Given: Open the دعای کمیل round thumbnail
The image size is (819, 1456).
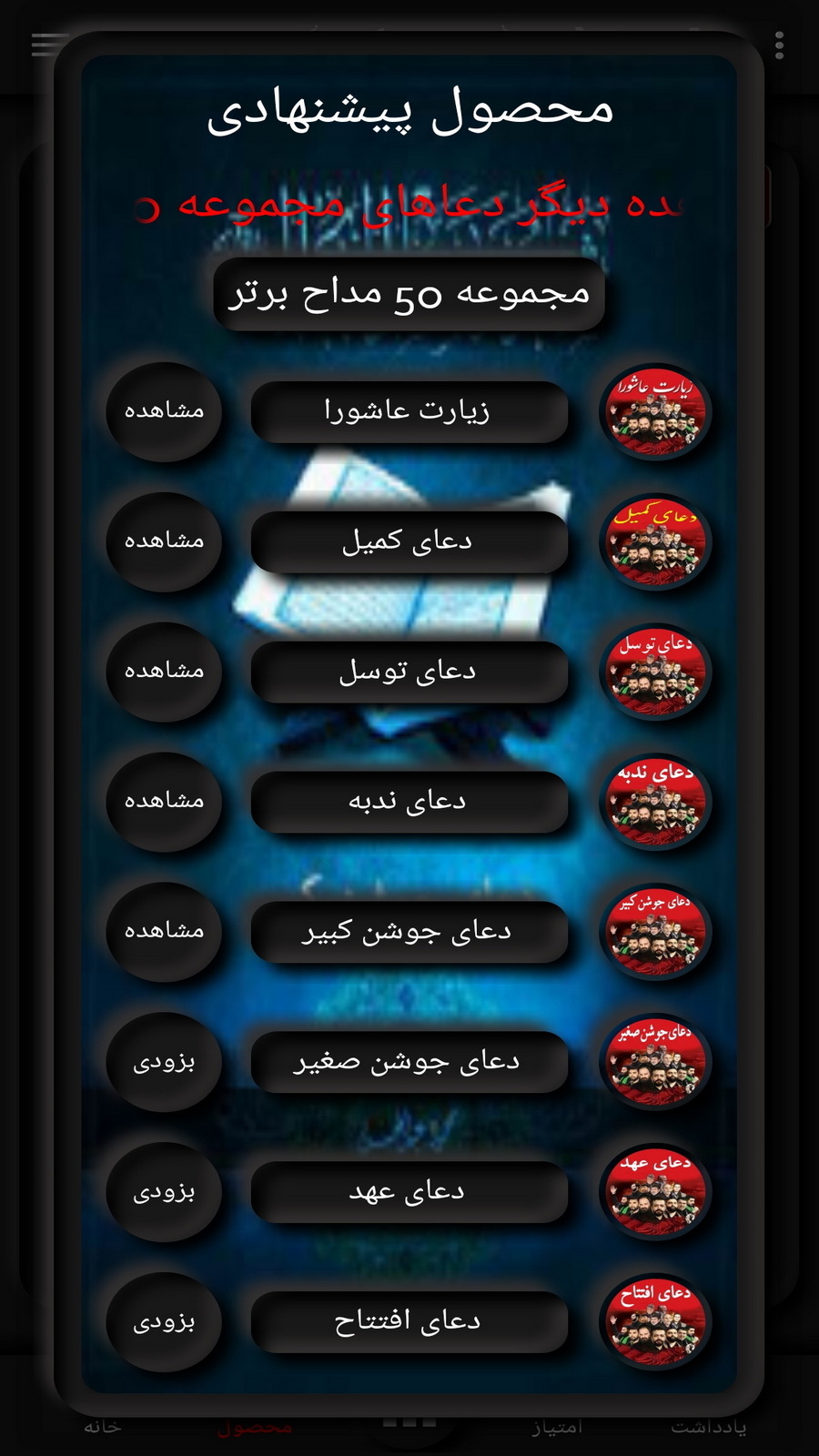Looking at the screenshot, I should tap(655, 543).
